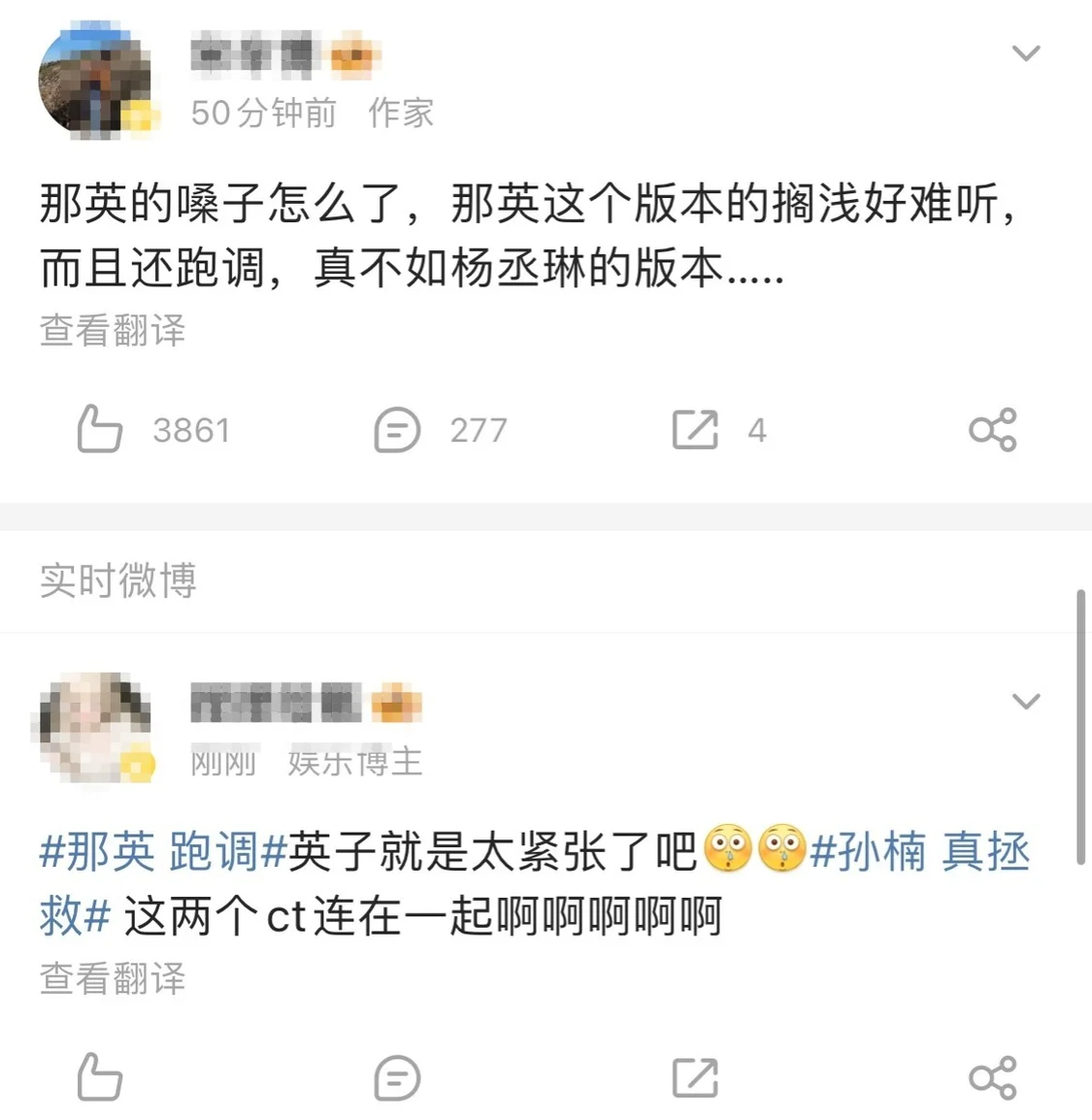Tap 查看翻译 under the 英子 post
This screenshot has height=1120, width=1092.
point(113,978)
